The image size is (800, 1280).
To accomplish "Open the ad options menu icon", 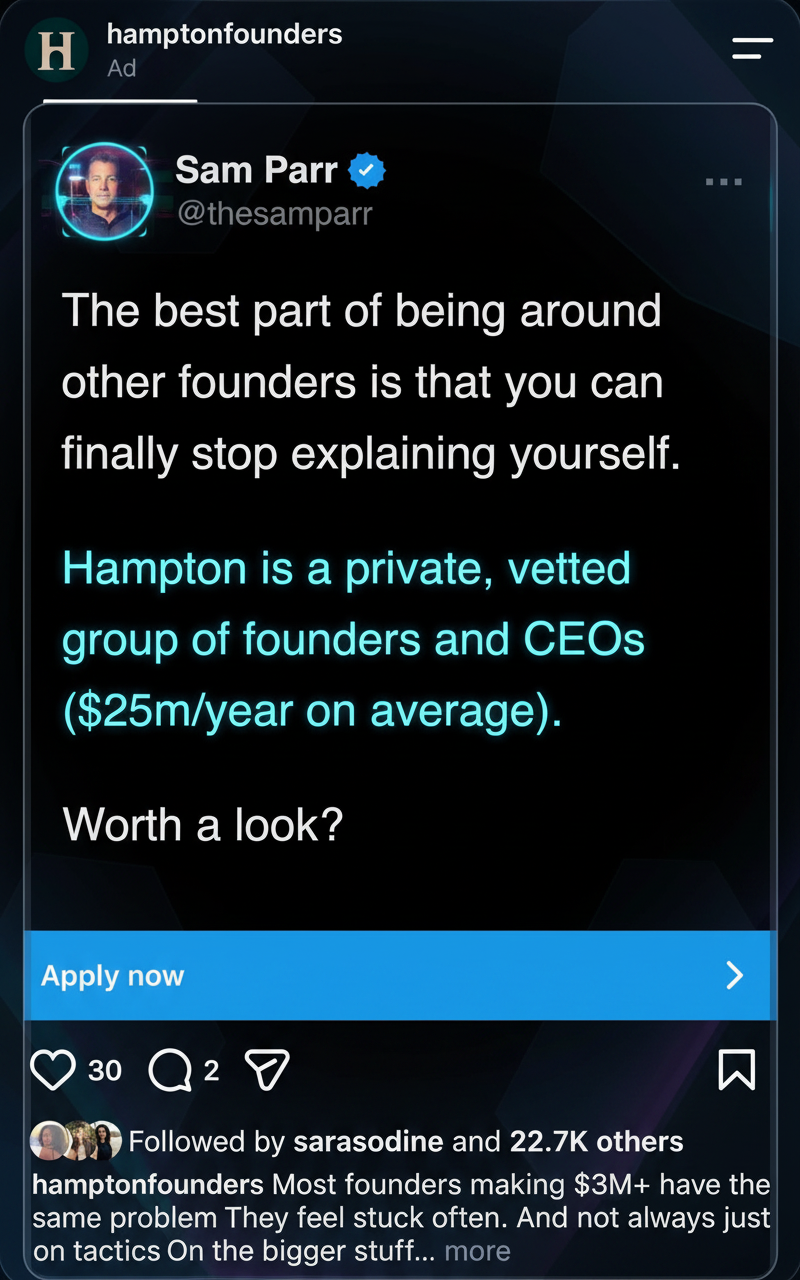I will click(752, 48).
